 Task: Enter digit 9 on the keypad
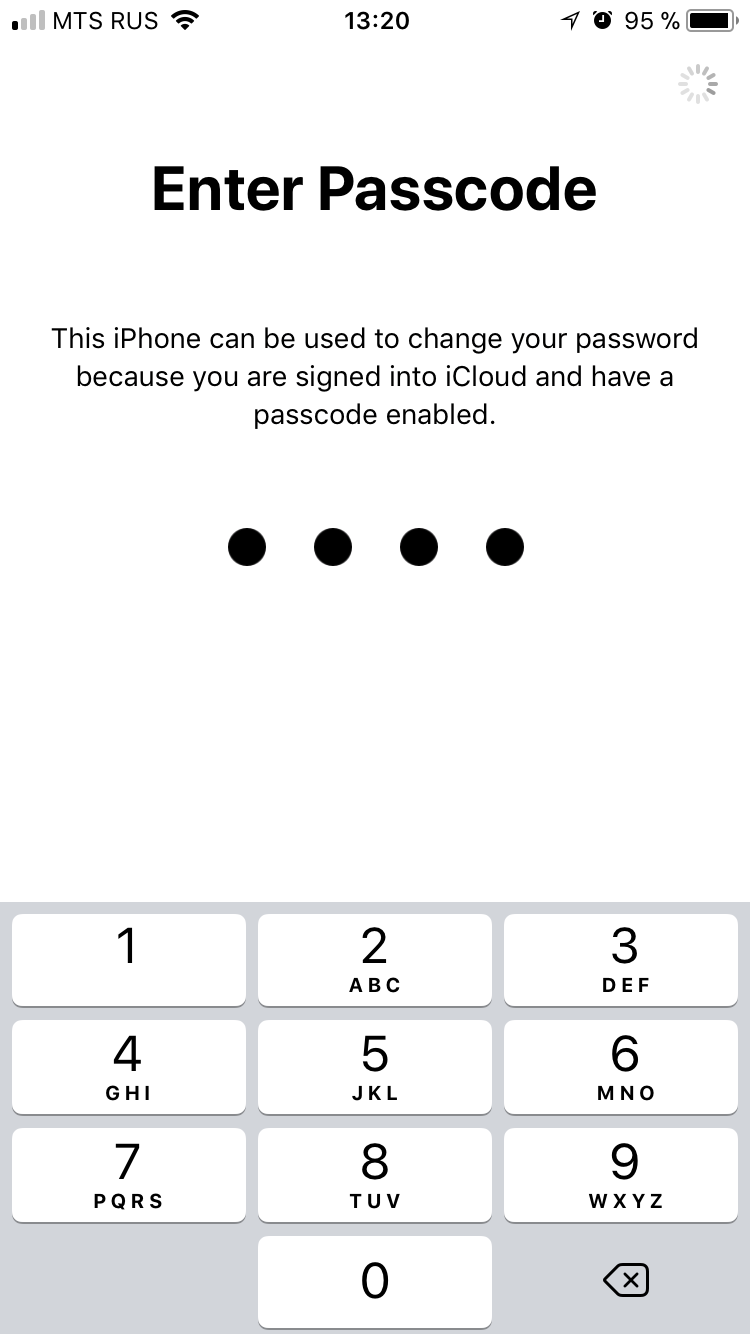[621, 1174]
